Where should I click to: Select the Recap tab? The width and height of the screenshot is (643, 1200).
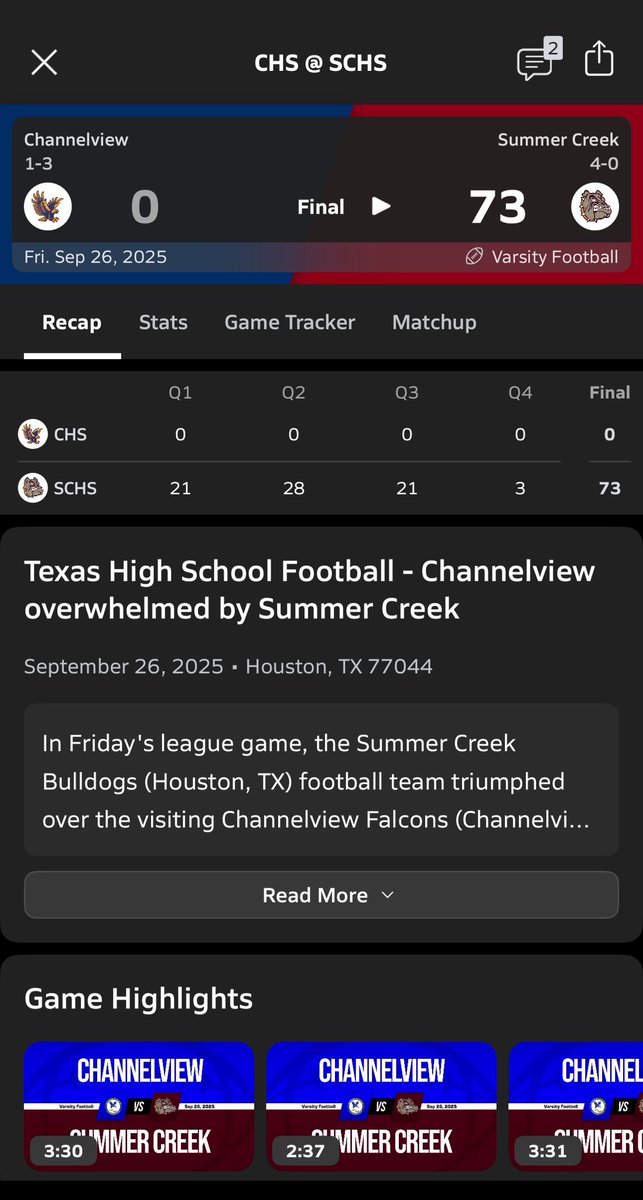[x=72, y=322]
